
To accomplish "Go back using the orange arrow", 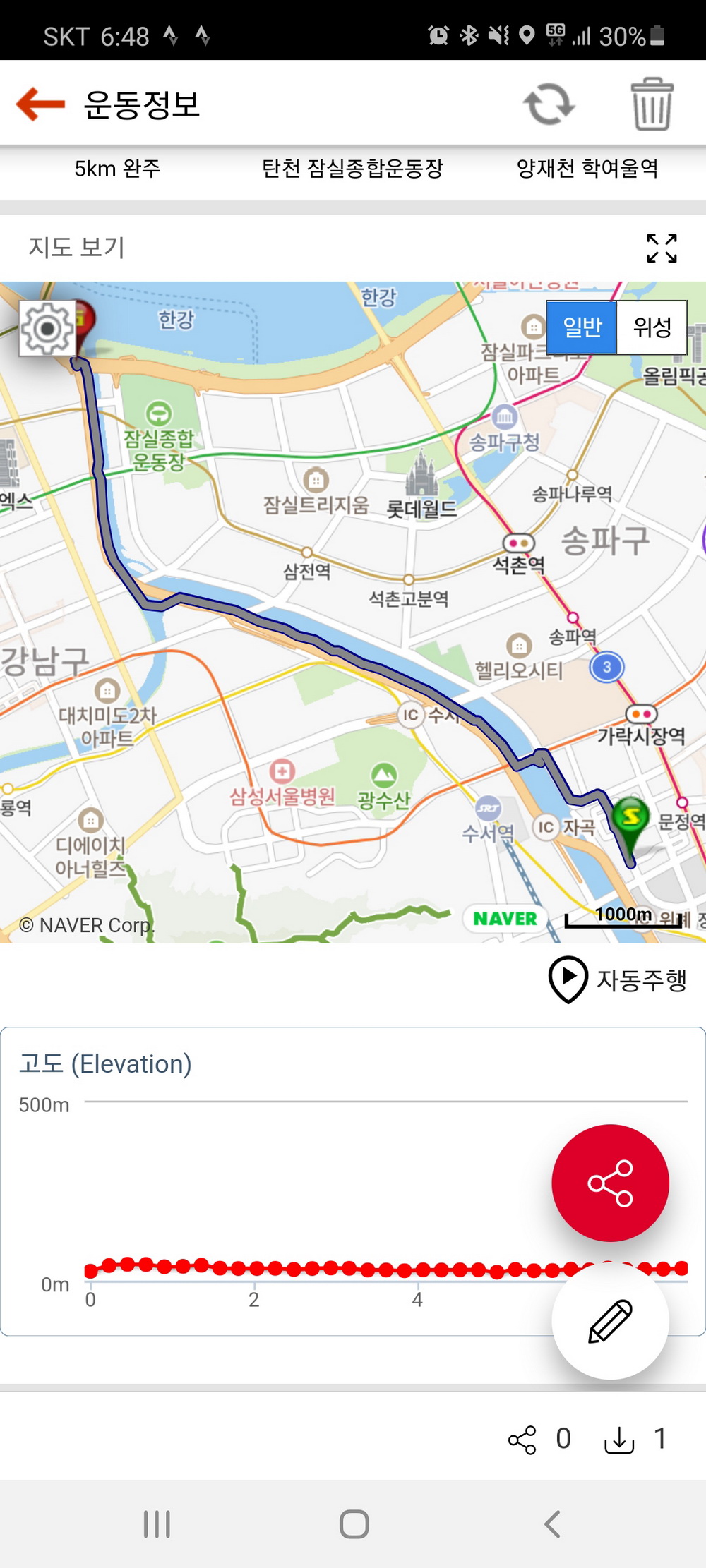I will [x=40, y=104].
